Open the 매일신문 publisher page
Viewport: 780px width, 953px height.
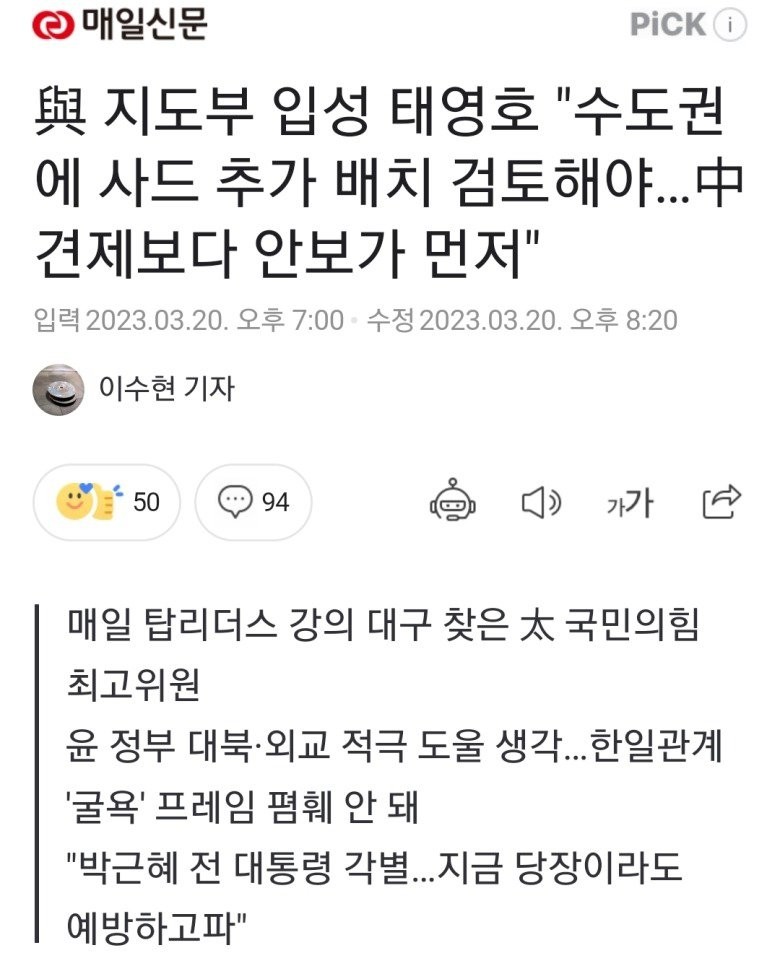[x=121, y=25]
